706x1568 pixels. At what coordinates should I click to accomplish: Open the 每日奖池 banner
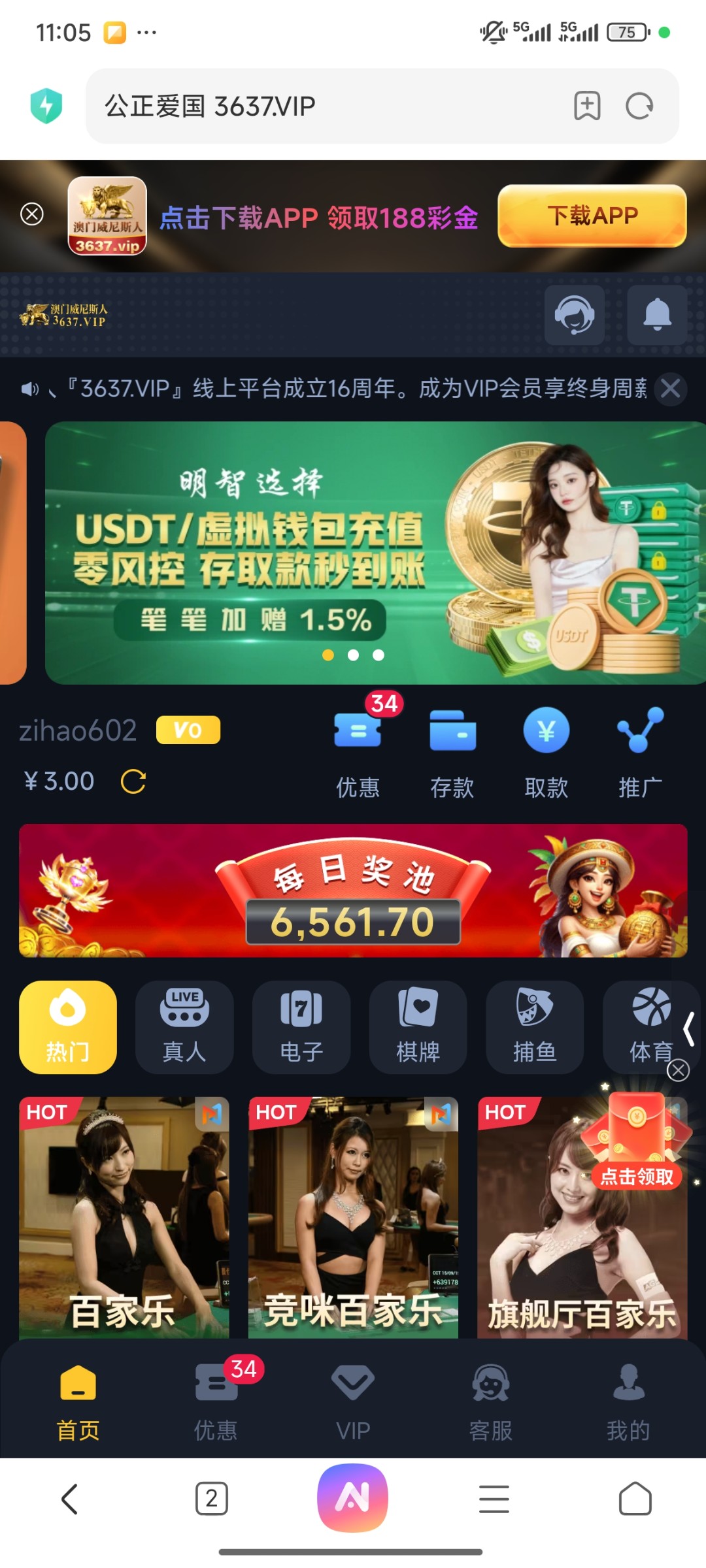(353, 890)
